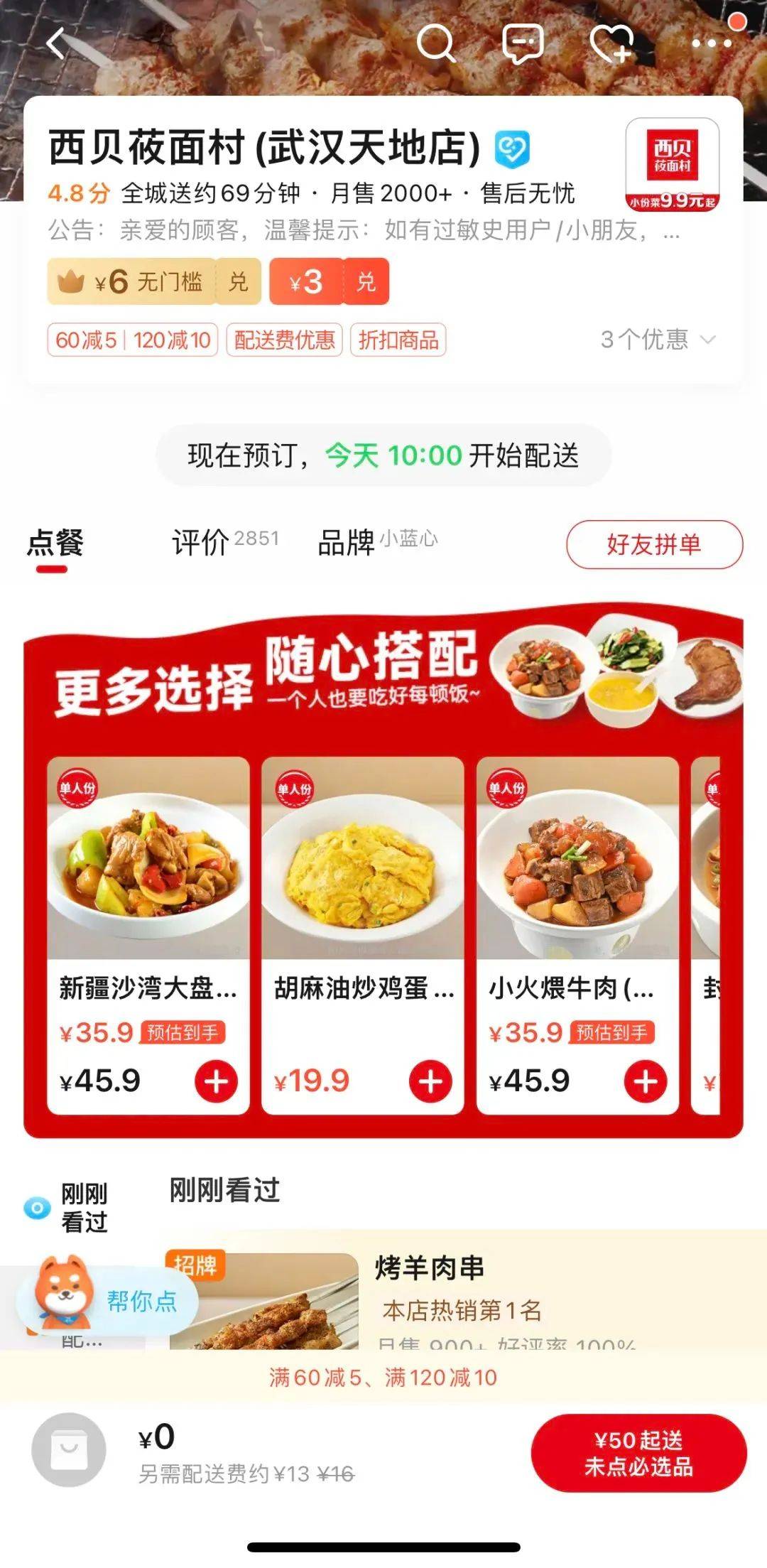Search within the store menu
The width and height of the screenshot is (767, 1568).
pos(435,44)
